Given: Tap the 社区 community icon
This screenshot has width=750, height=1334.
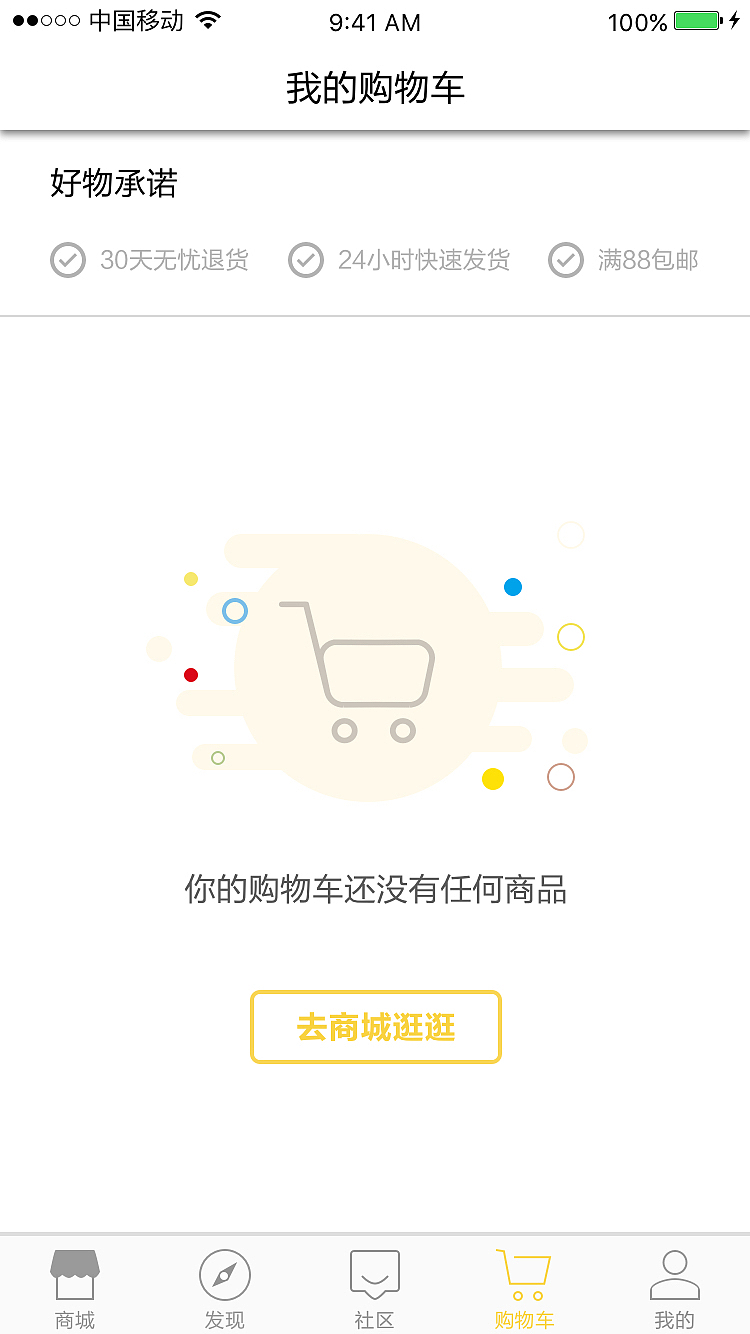Looking at the screenshot, I should [x=374, y=1272].
